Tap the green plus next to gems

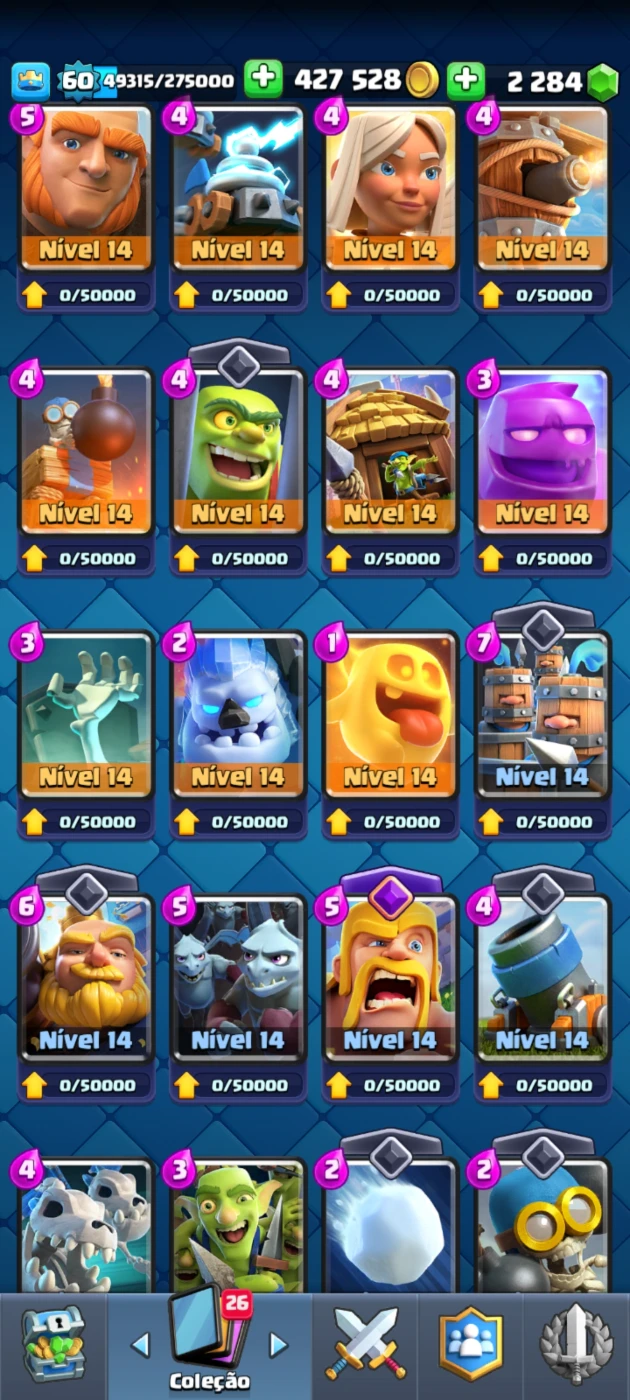pyautogui.click(x=466, y=80)
